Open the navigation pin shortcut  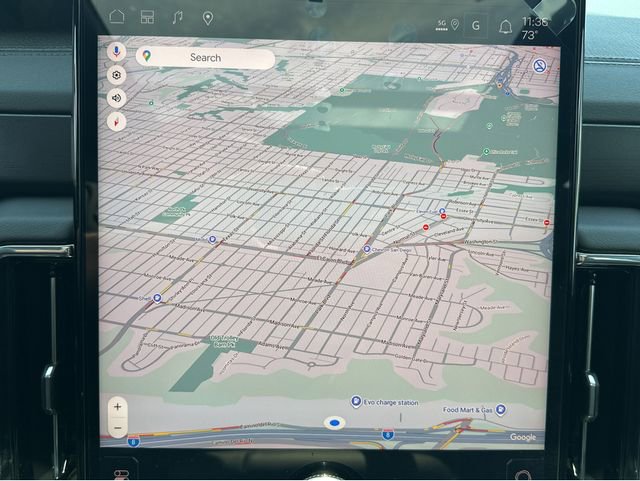(207, 18)
